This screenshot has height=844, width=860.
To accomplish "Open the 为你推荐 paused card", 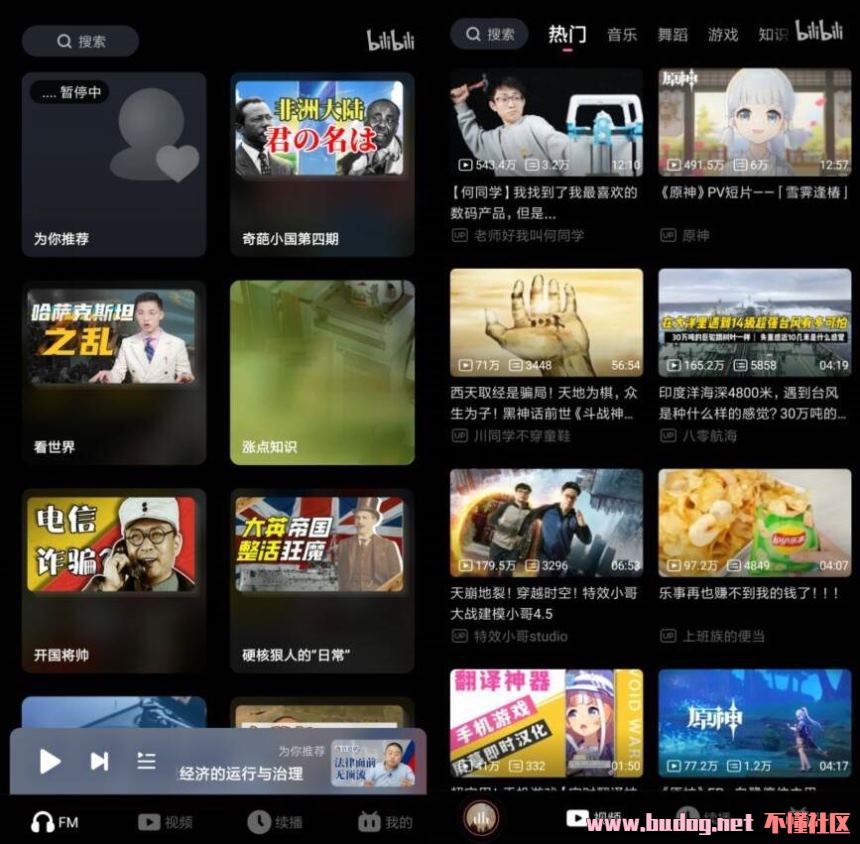I will click(114, 164).
